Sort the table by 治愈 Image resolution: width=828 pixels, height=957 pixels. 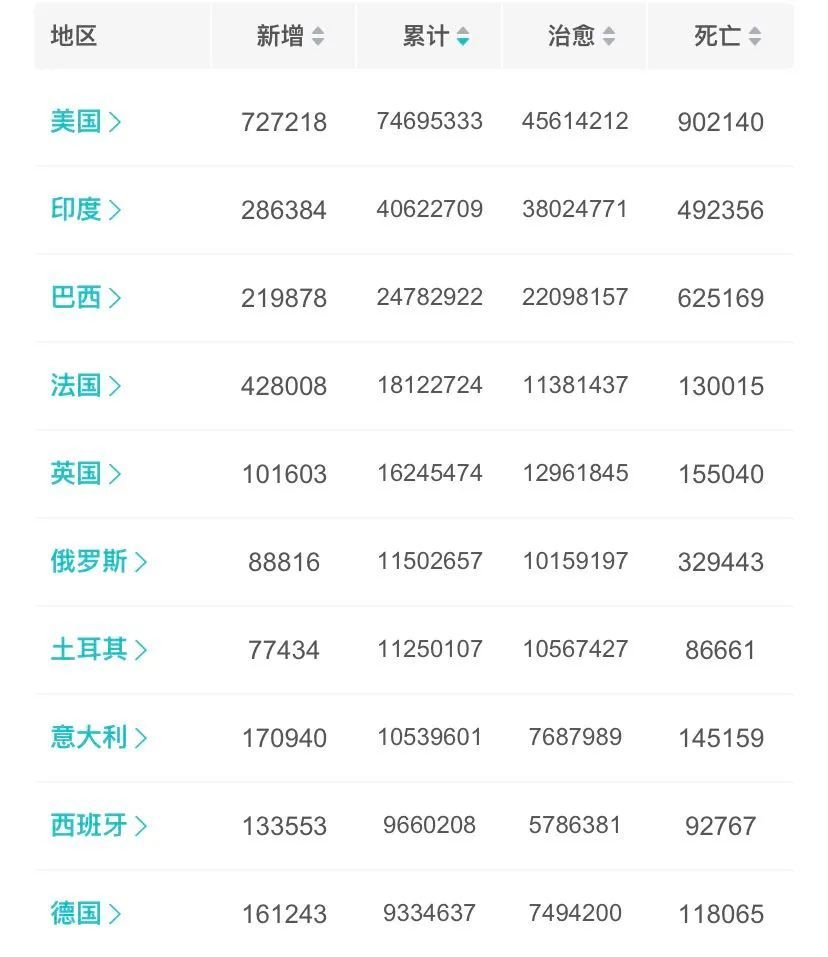[581, 37]
